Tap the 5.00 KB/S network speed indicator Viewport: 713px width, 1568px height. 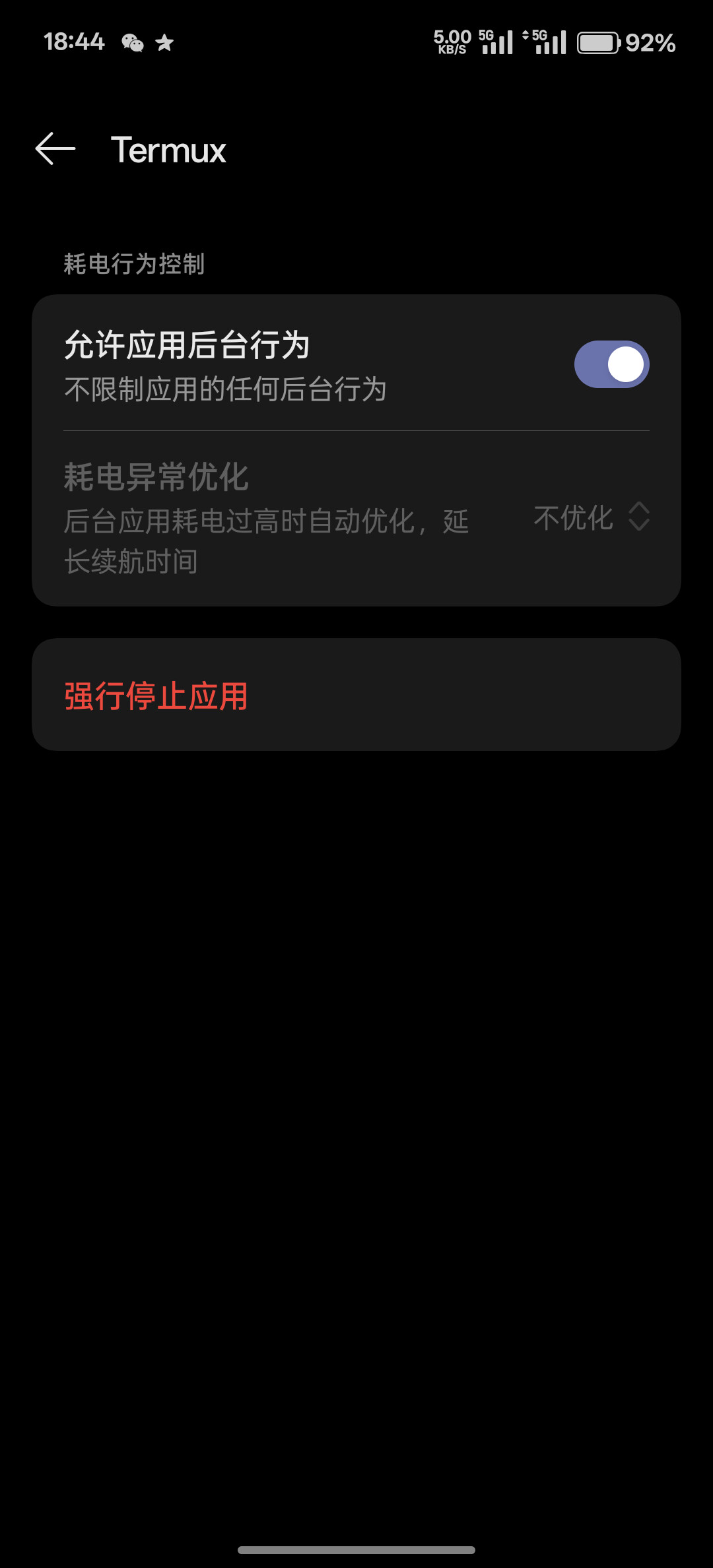(x=451, y=42)
